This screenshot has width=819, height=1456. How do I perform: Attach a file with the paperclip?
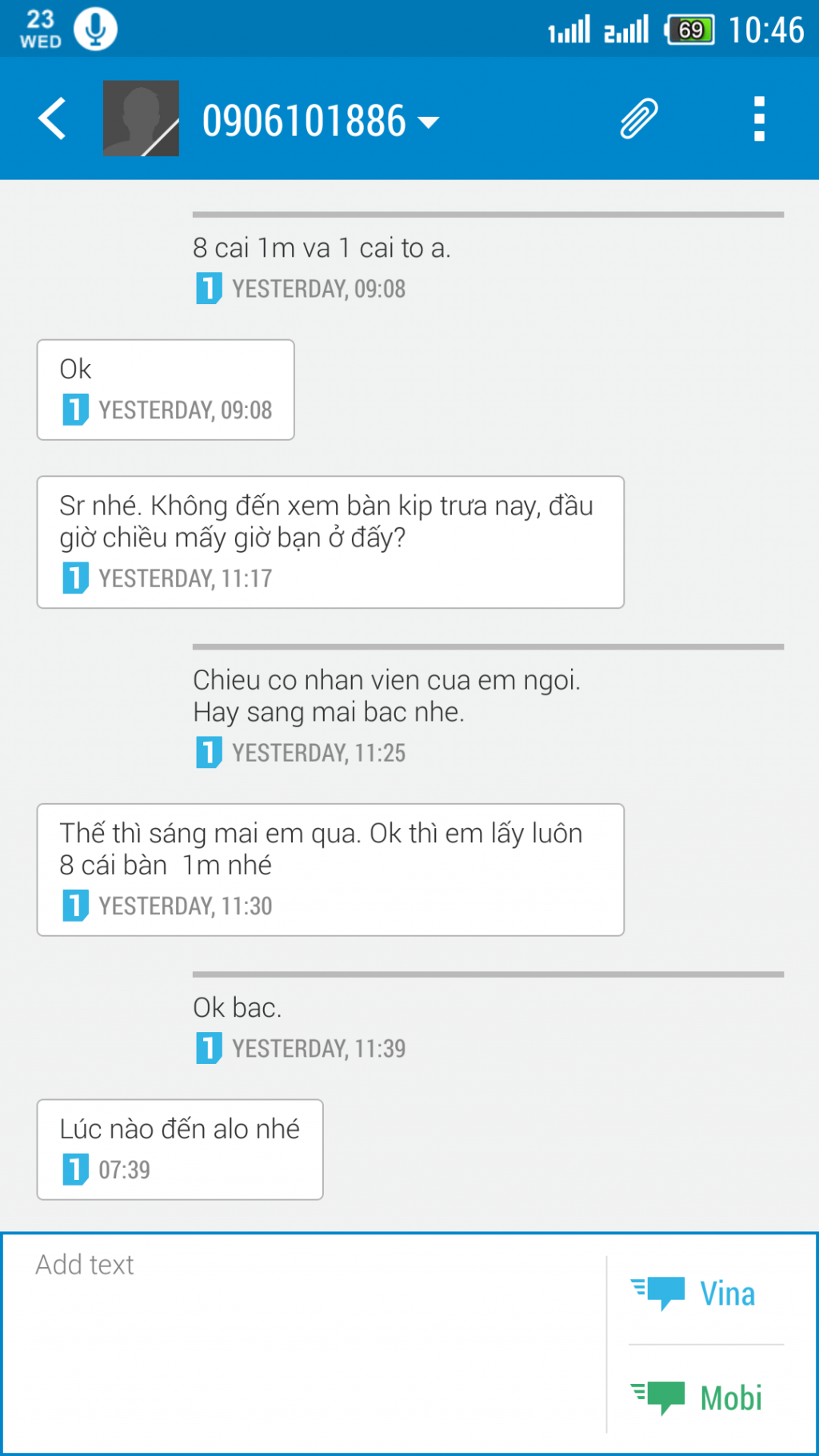click(x=639, y=118)
